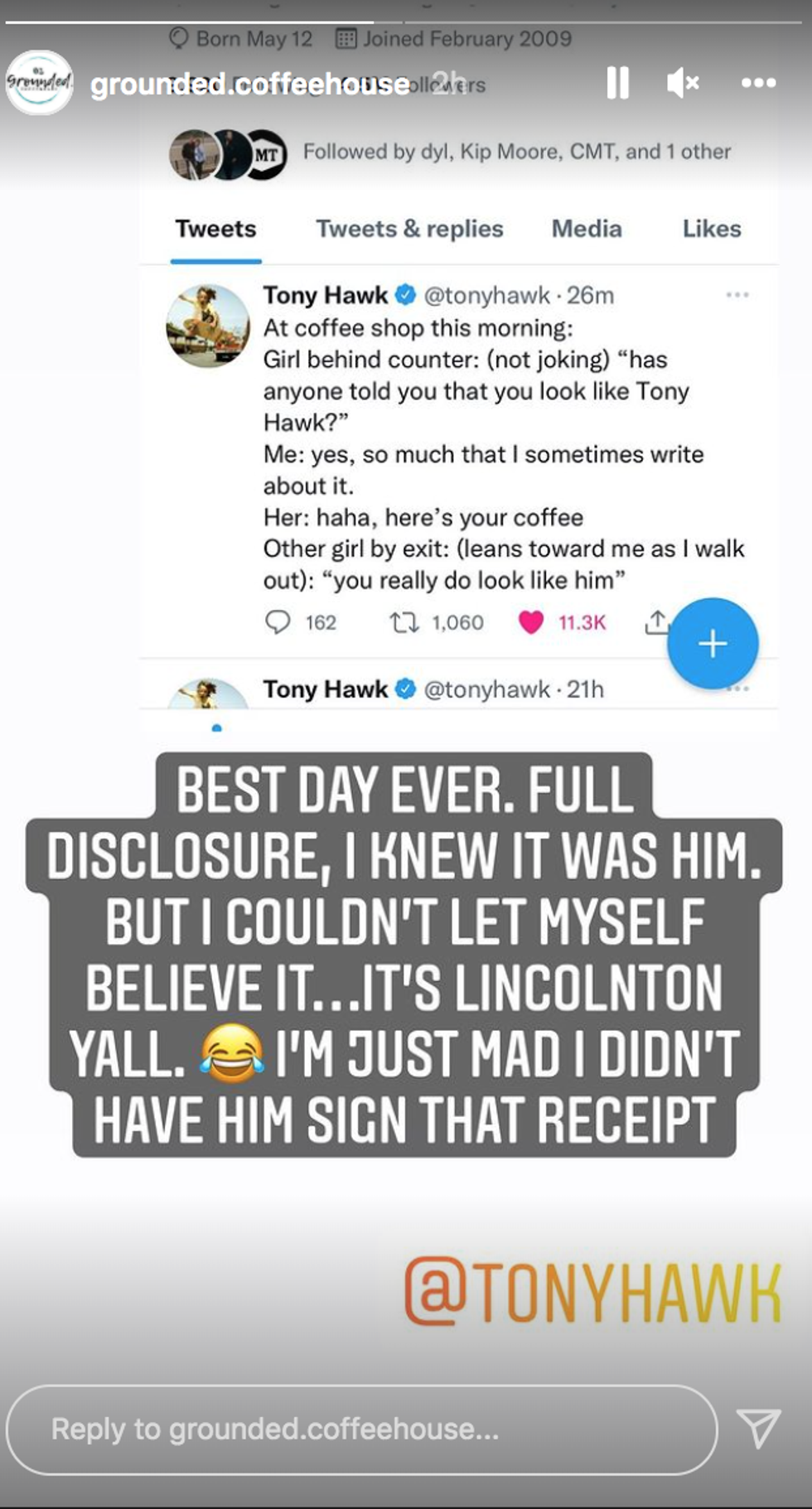Image resolution: width=812 pixels, height=1509 pixels.
Task: Unmute the story sound
Action: click(683, 83)
